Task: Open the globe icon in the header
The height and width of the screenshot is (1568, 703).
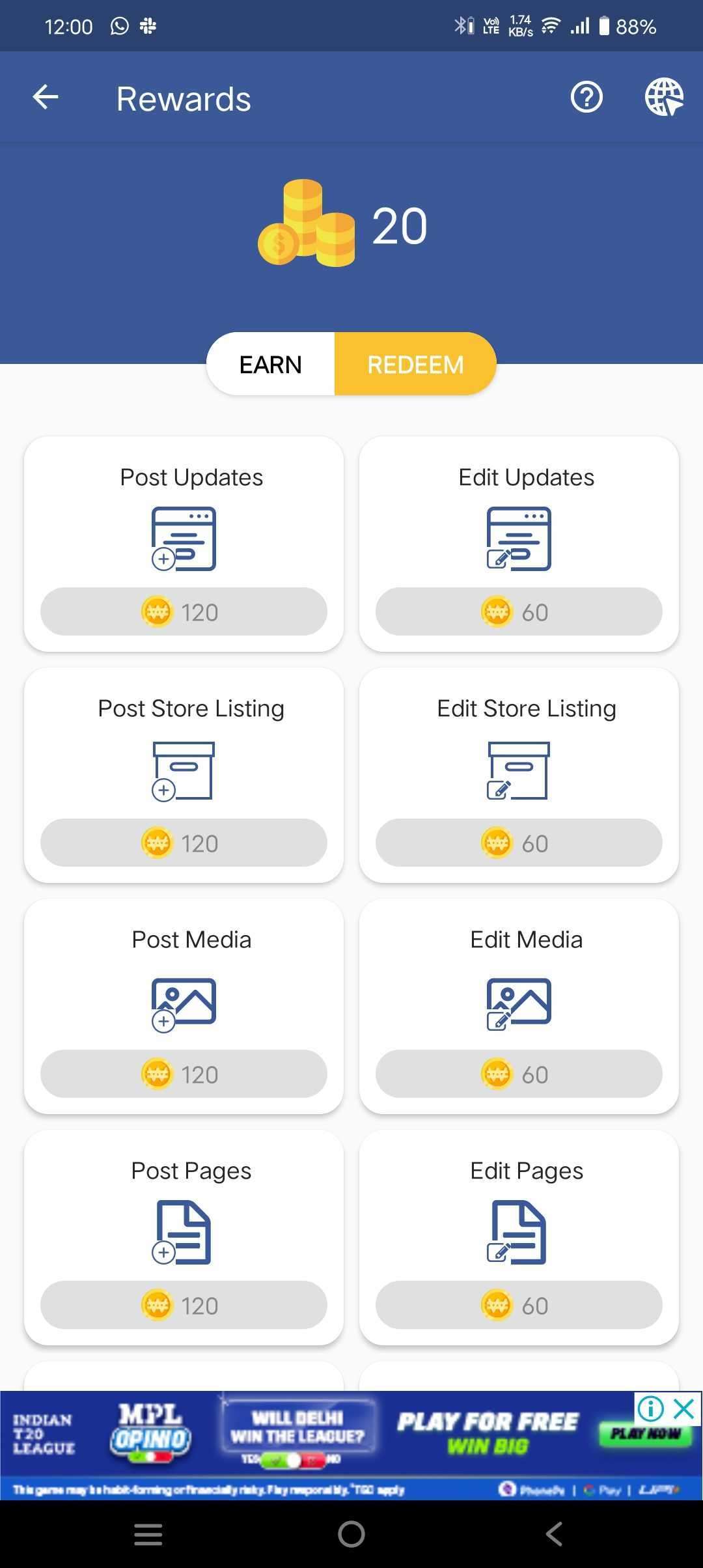Action: [x=663, y=98]
